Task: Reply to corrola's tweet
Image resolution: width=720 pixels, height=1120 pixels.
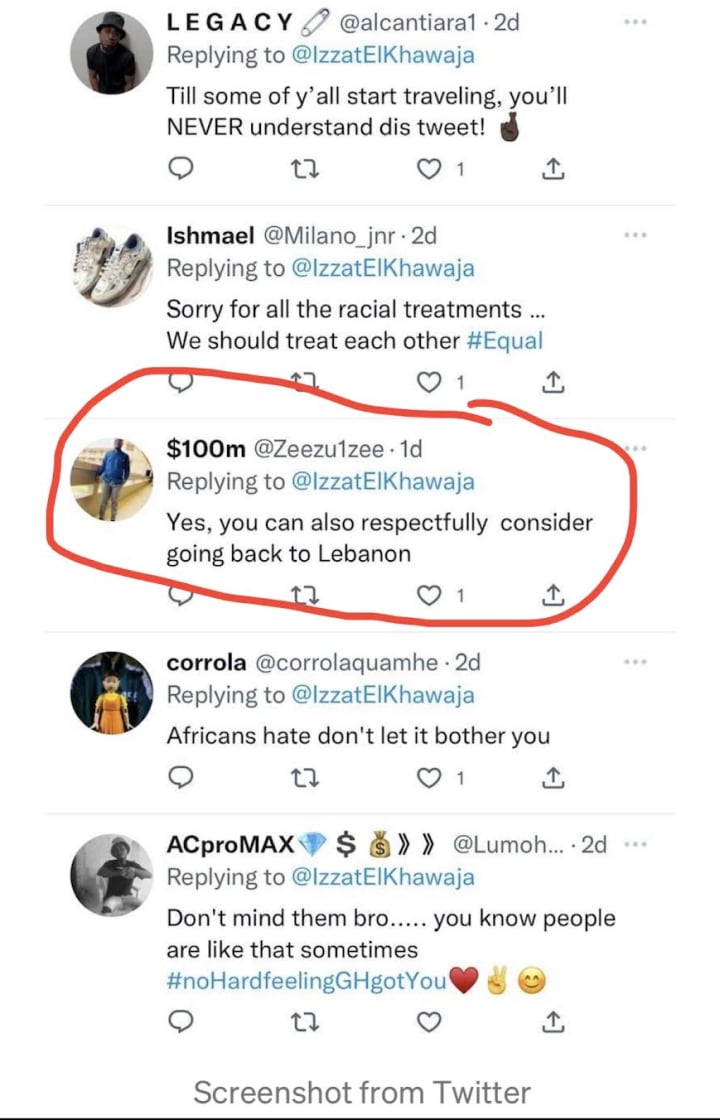Action: [178, 777]
